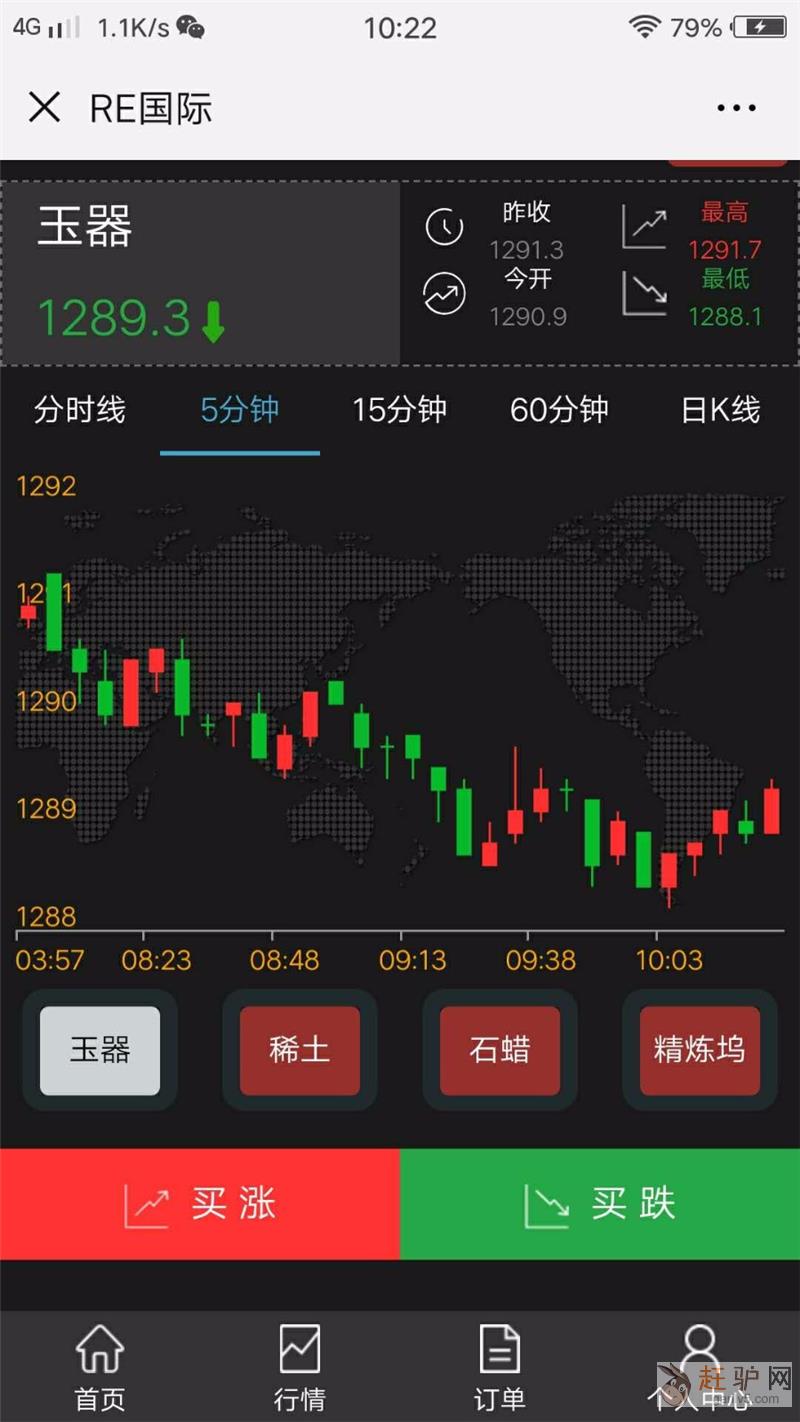Image resolution: width=800 pixels, height=1422 pixels.
Task: Switch to the 石蜡 product
Action: (x=500, y=1050)
